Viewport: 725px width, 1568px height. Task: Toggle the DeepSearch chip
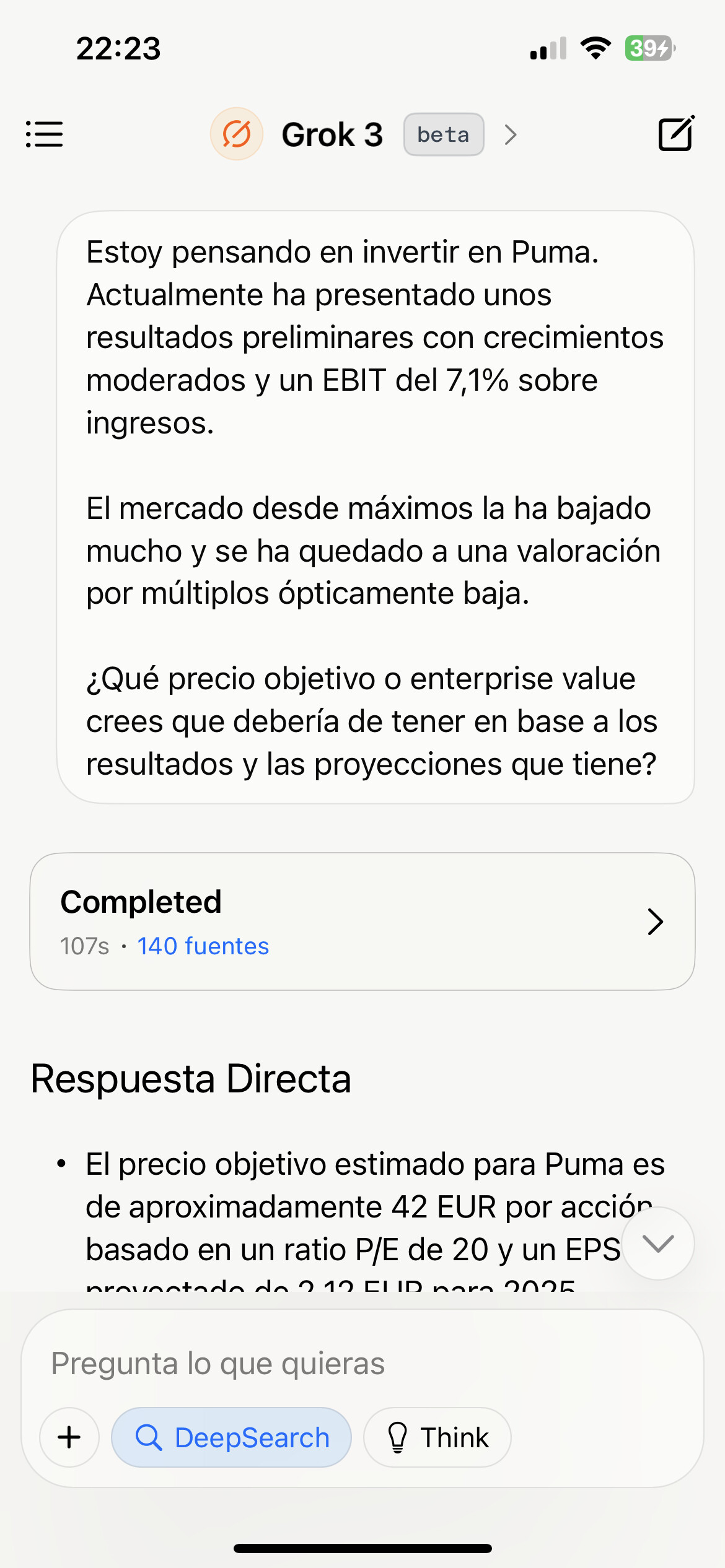click(x=231, y=1437)
